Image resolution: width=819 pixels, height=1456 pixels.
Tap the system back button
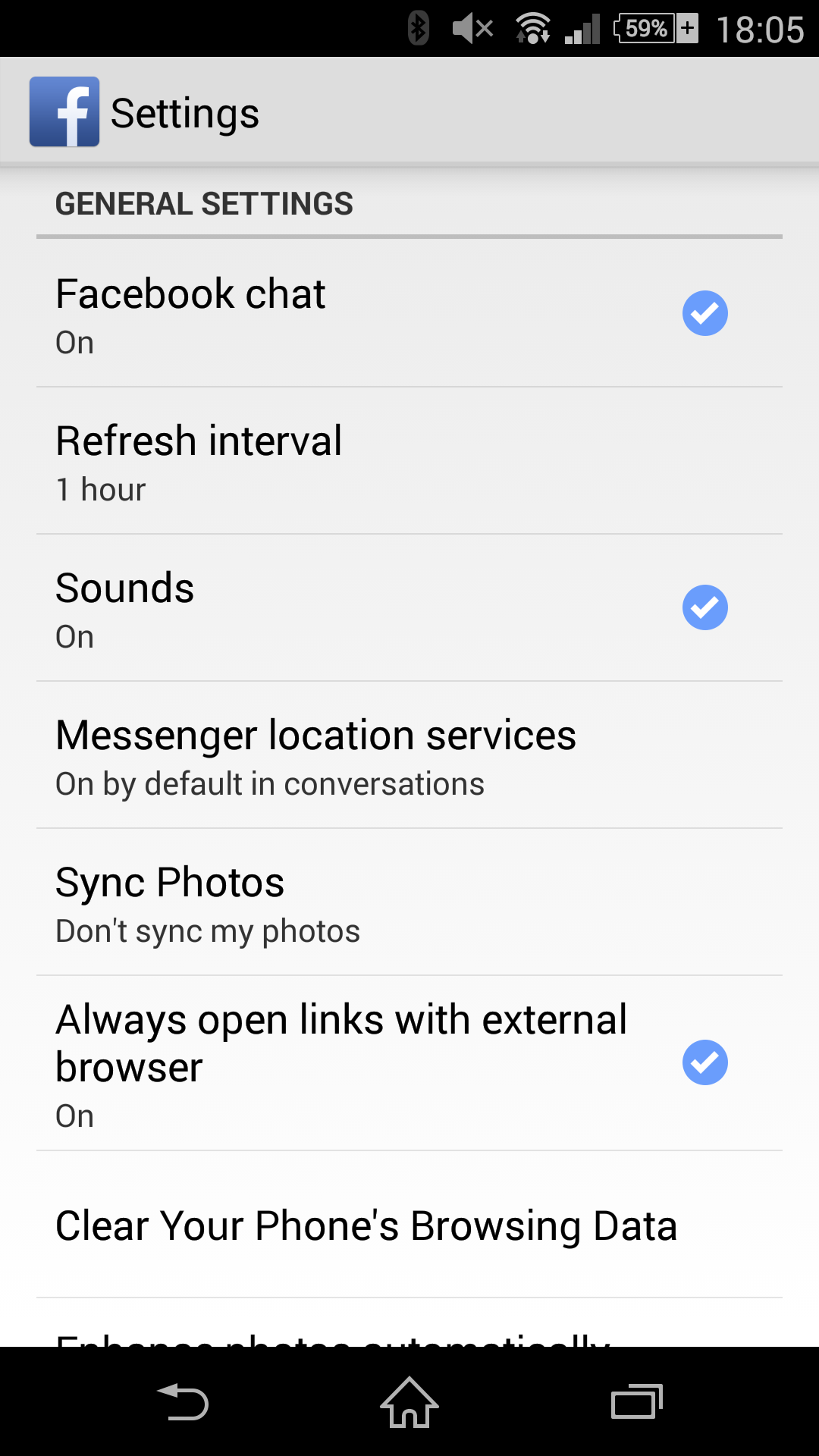(183, 1401)
